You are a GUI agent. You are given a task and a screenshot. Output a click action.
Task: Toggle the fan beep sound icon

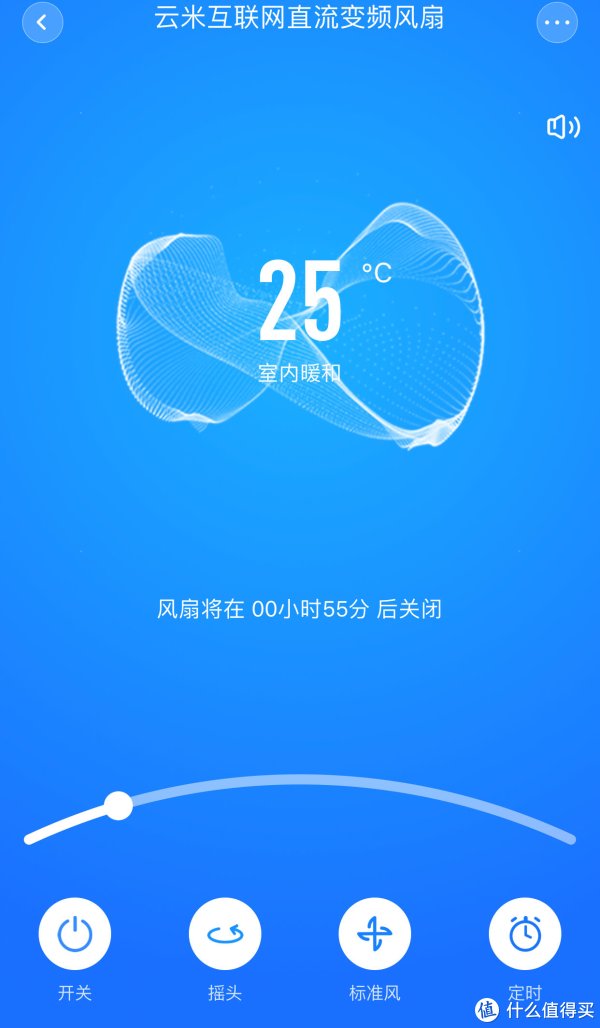tap(563, 127)
